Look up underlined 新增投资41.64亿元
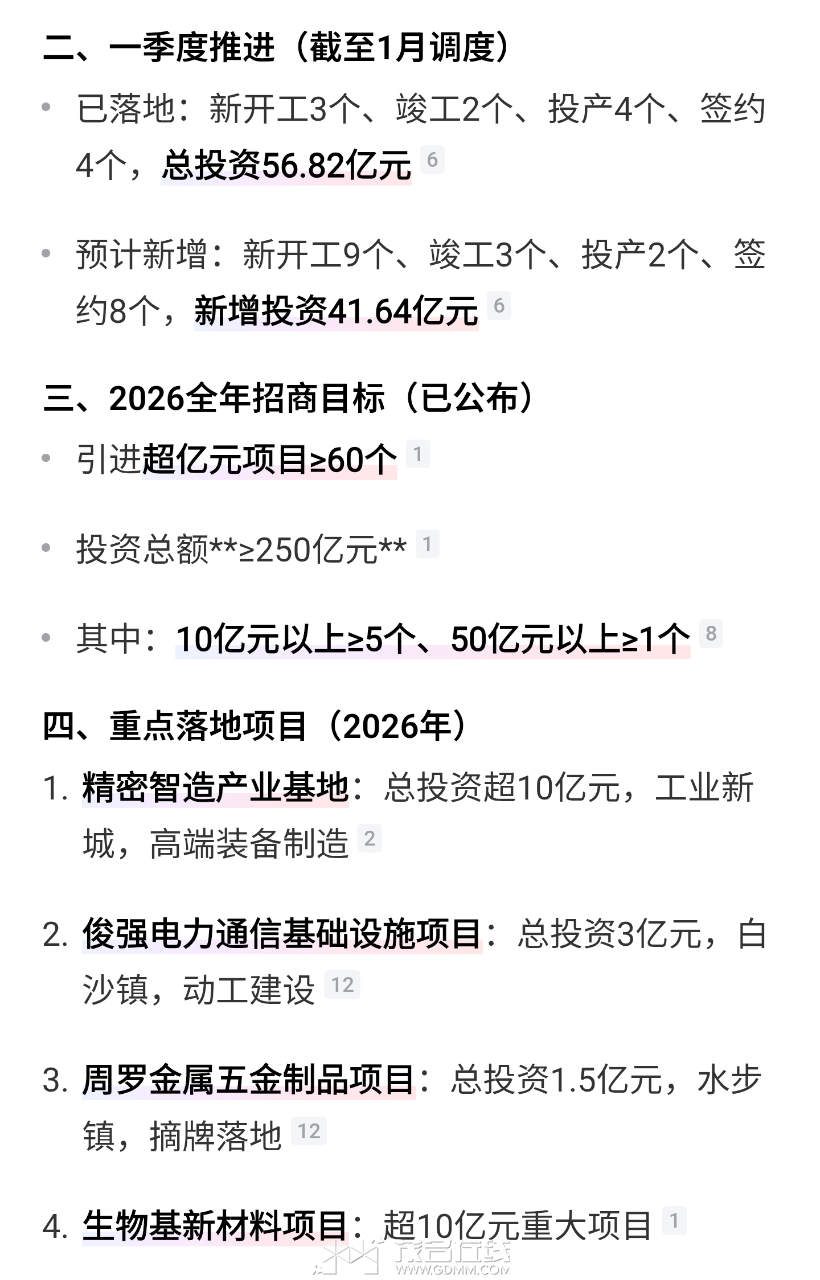820x1280 pixels. (336, 311)
